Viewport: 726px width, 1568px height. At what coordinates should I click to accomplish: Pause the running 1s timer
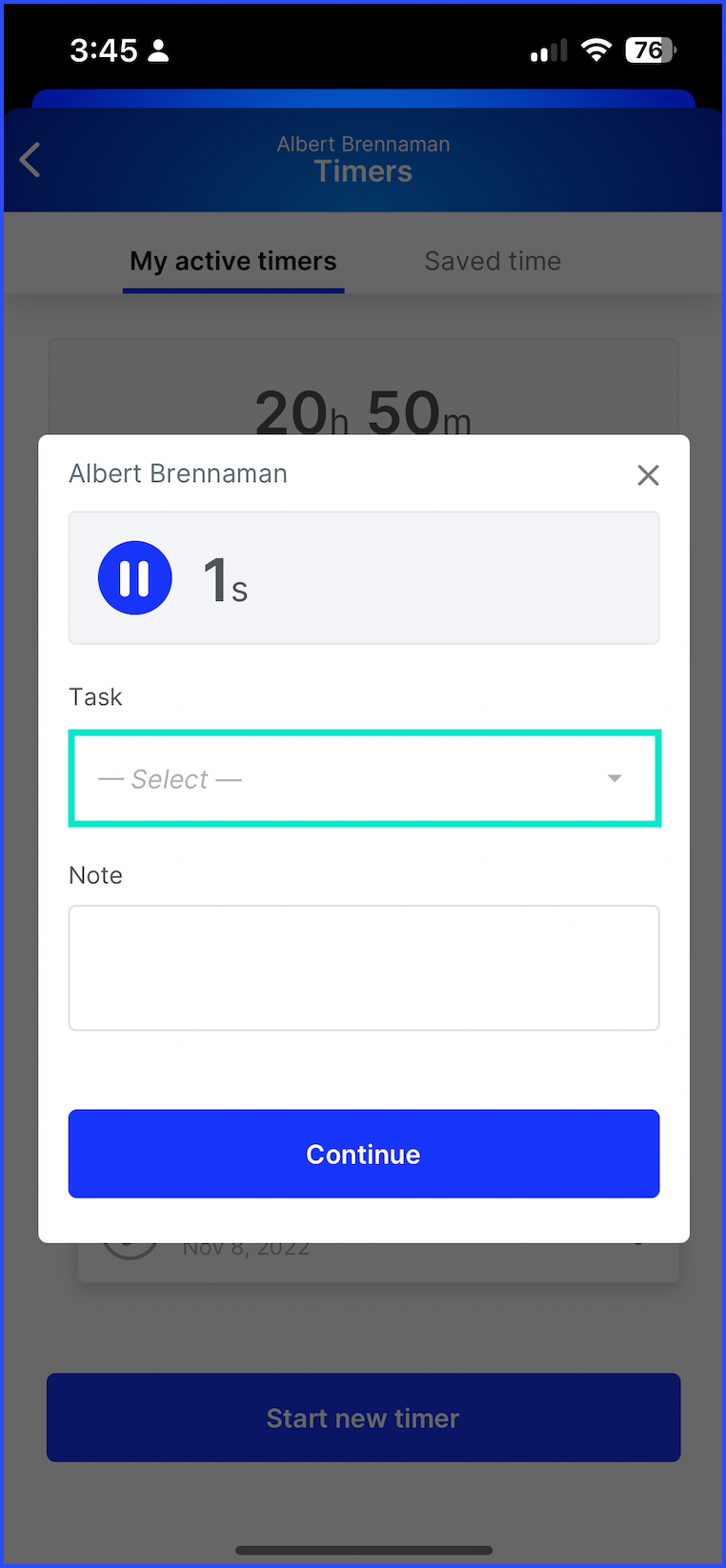135,577
